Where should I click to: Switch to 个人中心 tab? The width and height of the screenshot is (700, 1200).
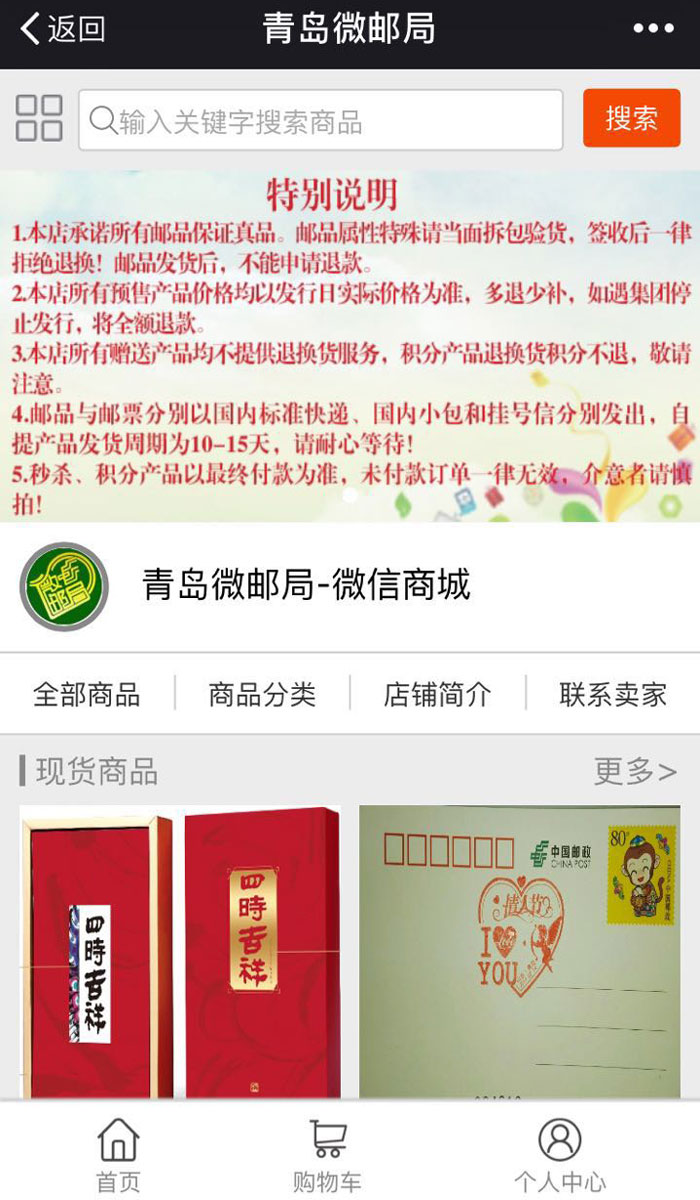[559, 1154]
